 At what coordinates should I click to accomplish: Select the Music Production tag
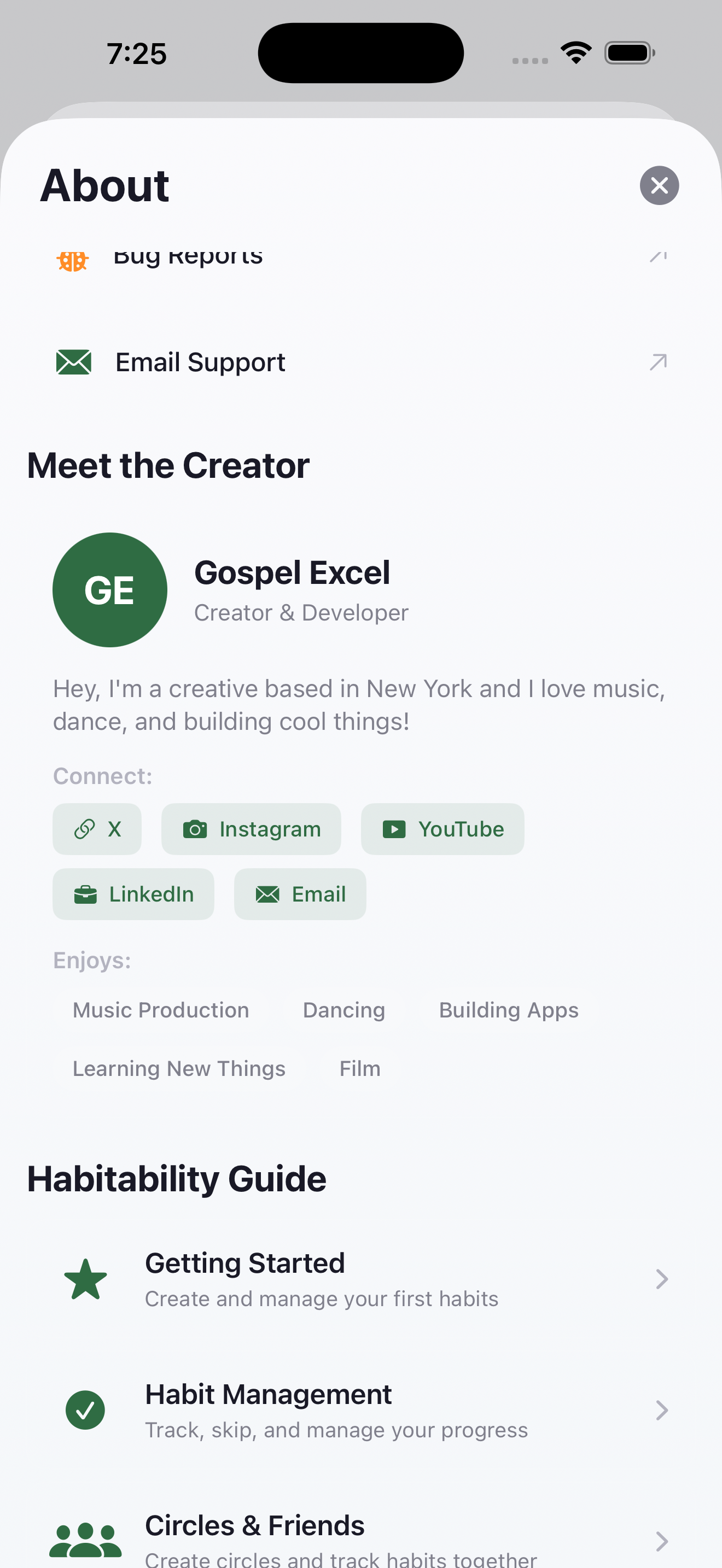(161, 1009)
